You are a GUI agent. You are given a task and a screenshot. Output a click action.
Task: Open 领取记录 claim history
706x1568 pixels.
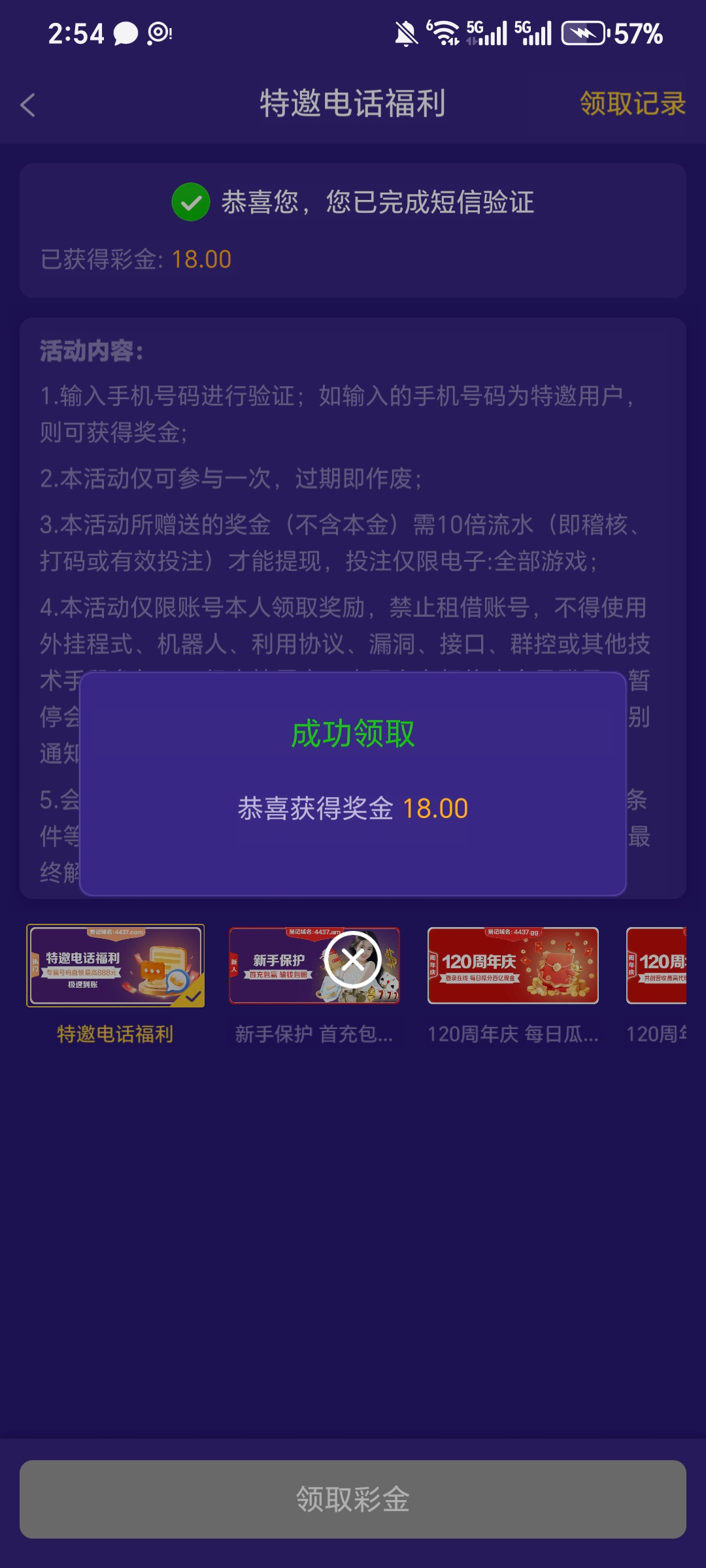click(632, 104)
